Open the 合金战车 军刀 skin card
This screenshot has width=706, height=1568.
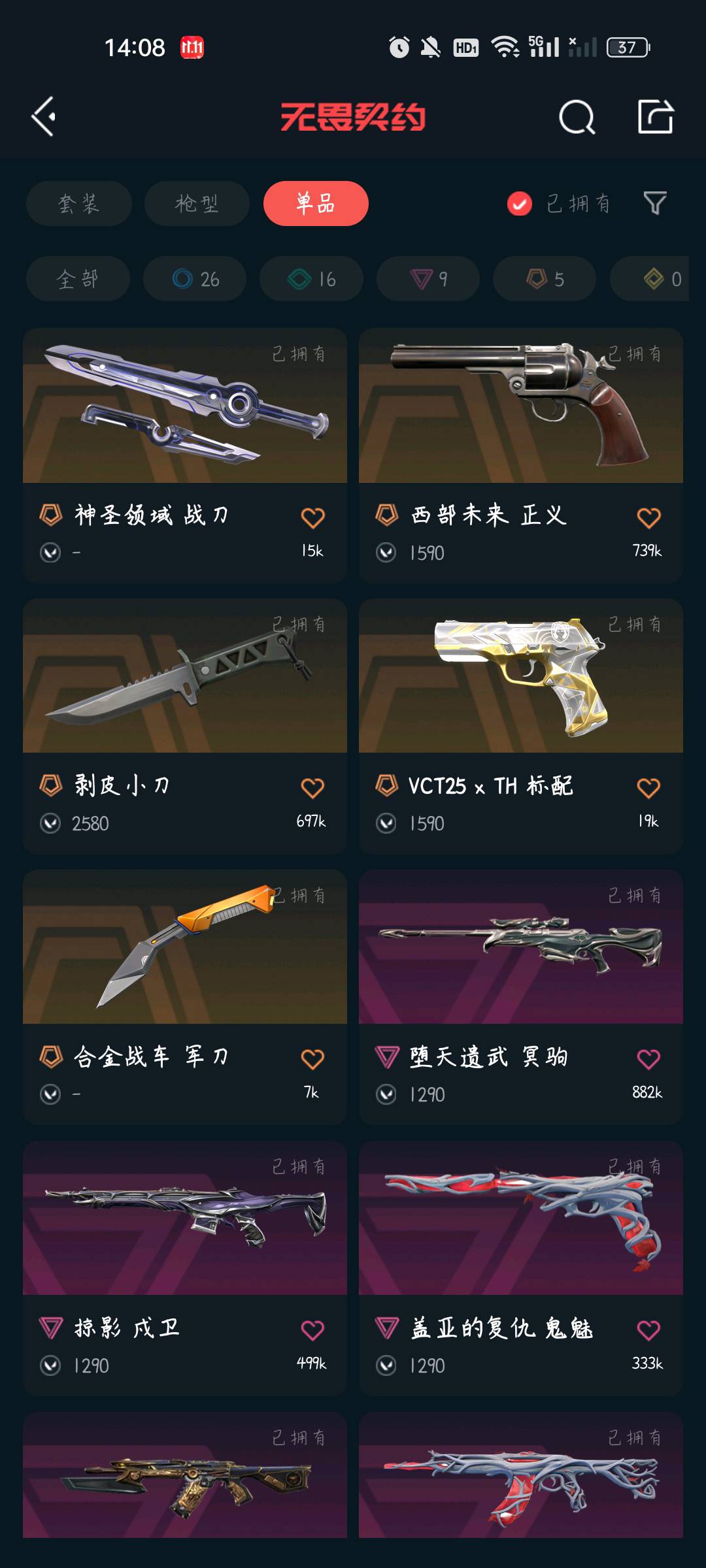tap(185, 997)
